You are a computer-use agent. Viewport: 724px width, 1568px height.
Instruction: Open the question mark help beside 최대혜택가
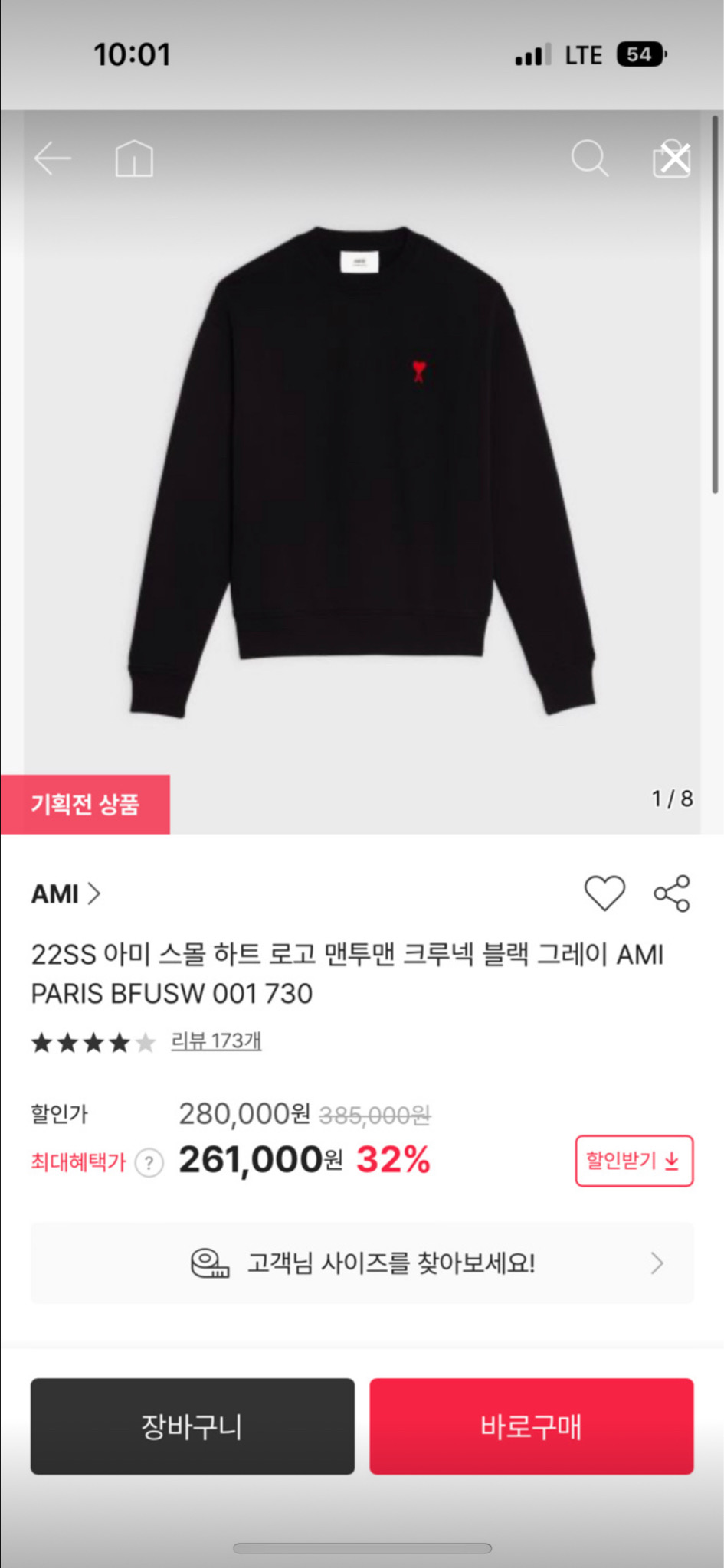[x=149, y=1163]
